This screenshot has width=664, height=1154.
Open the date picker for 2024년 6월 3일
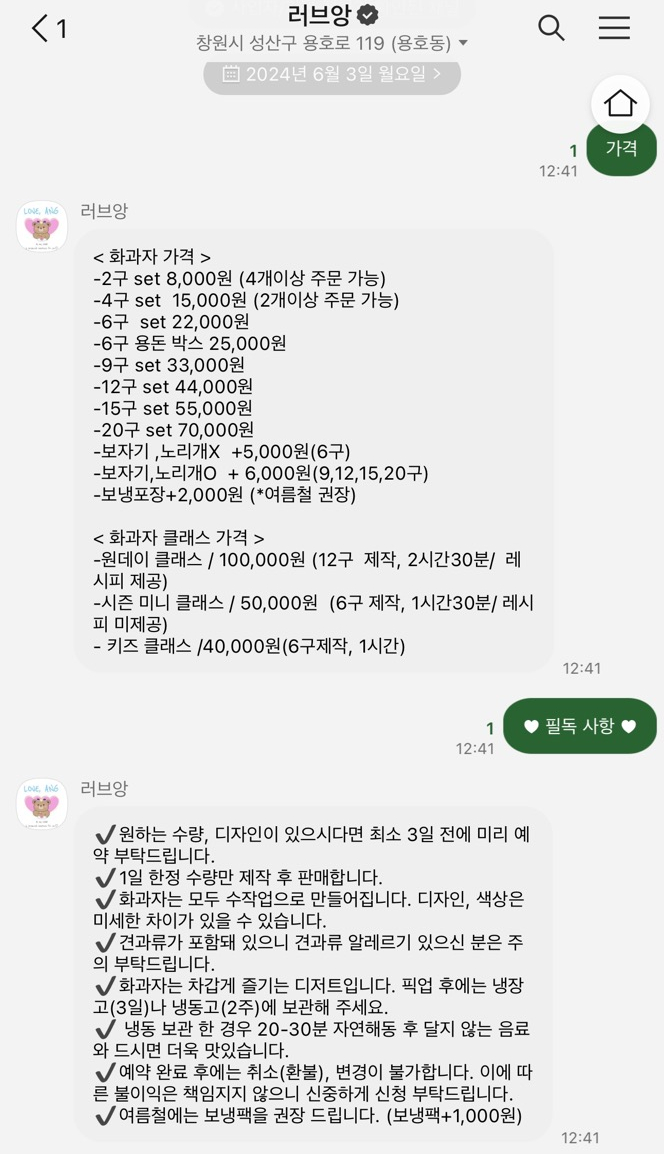[332, 74]
